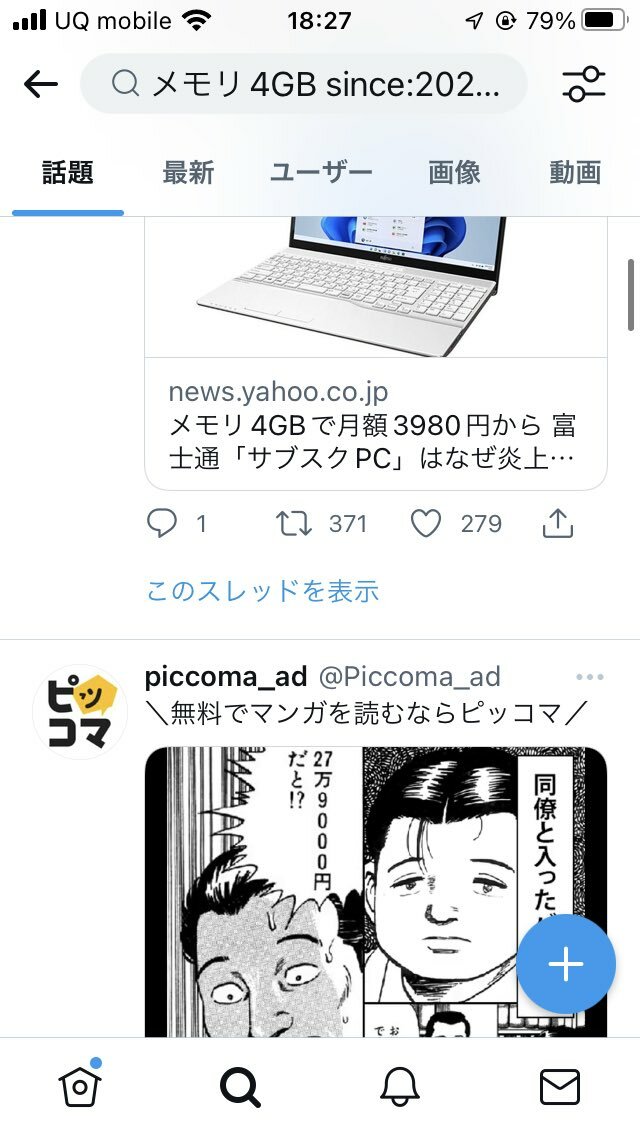
Task: Open このスレッドを表示 link
Action: pos(262,591)
